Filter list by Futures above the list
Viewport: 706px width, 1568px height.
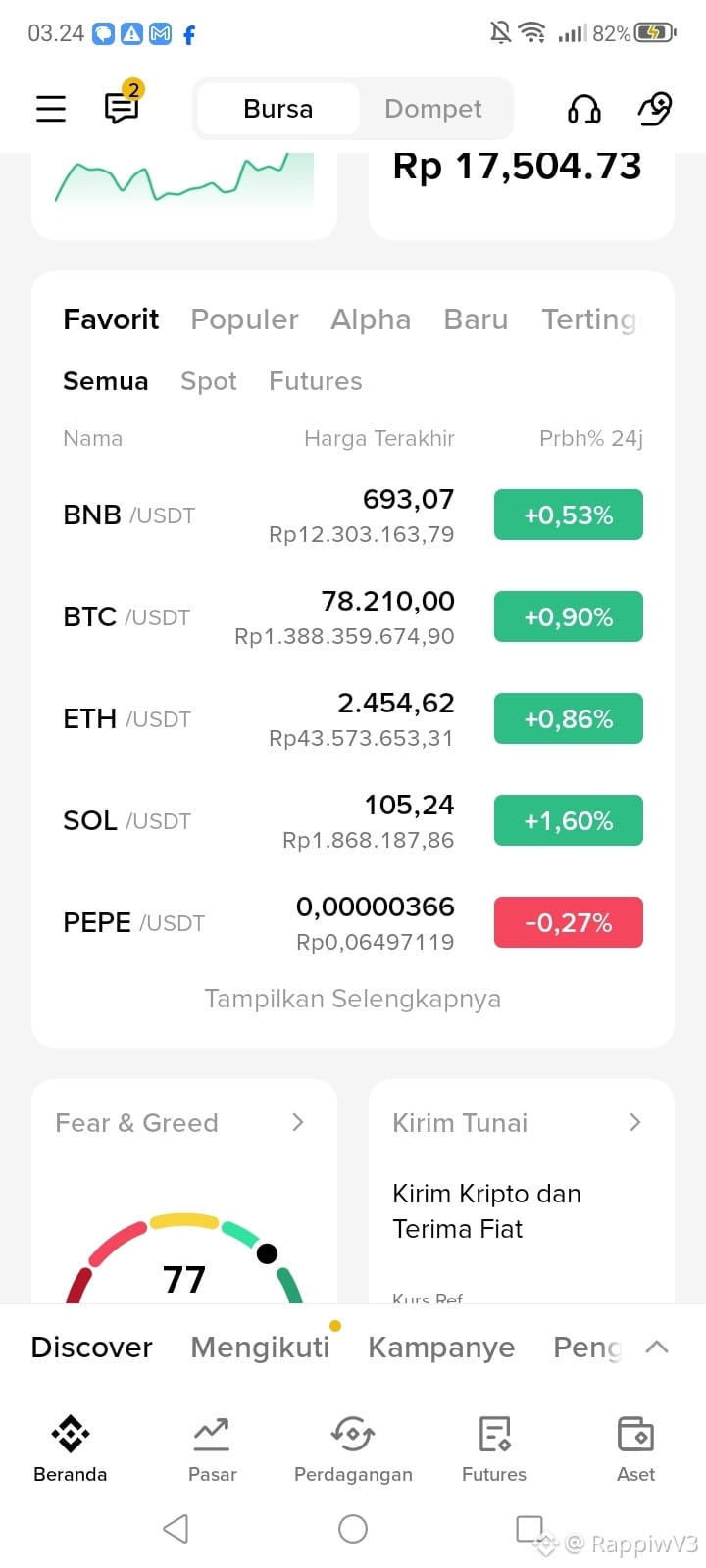(316, 381)
